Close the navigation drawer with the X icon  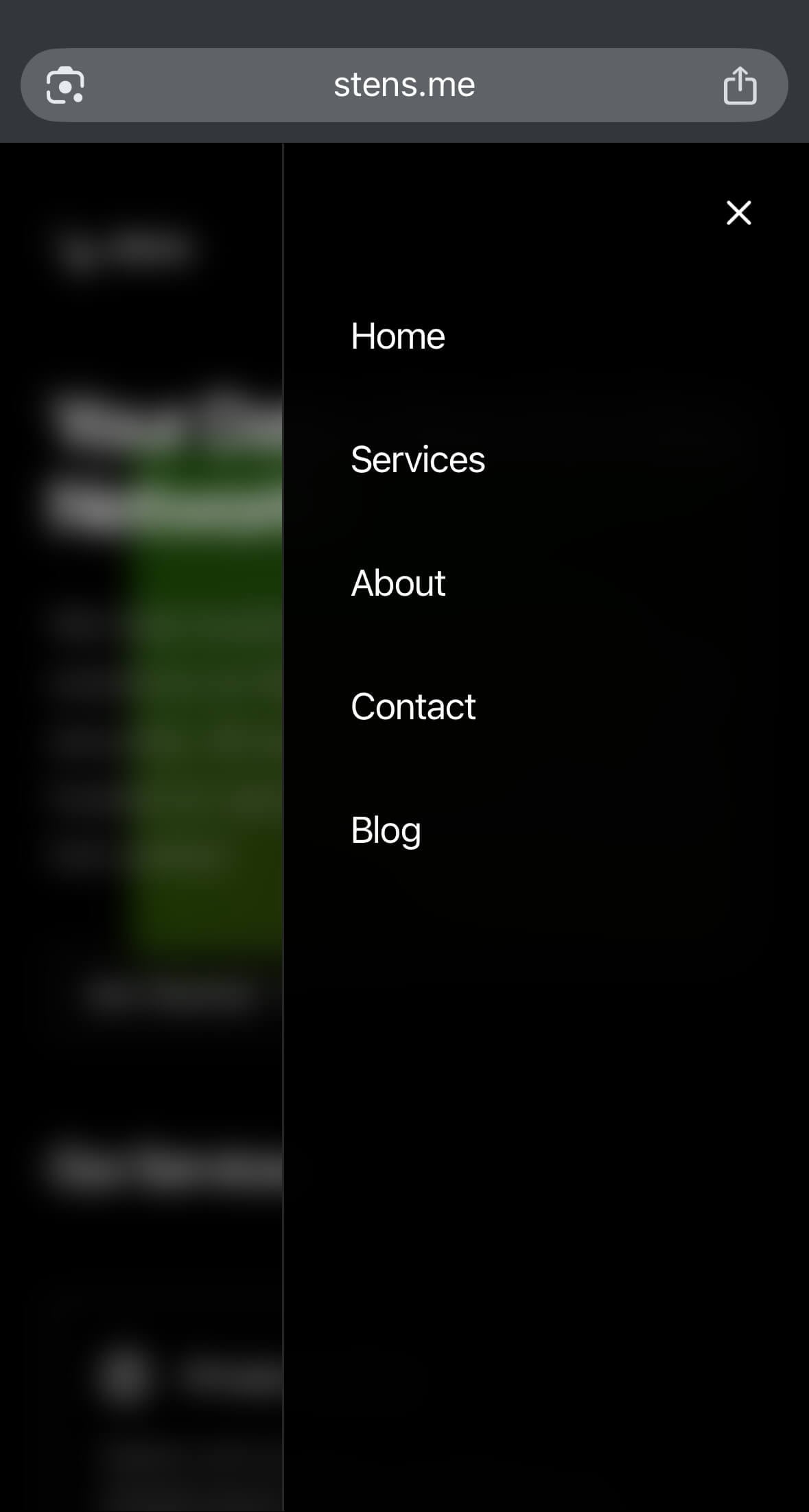pos(739,213)
